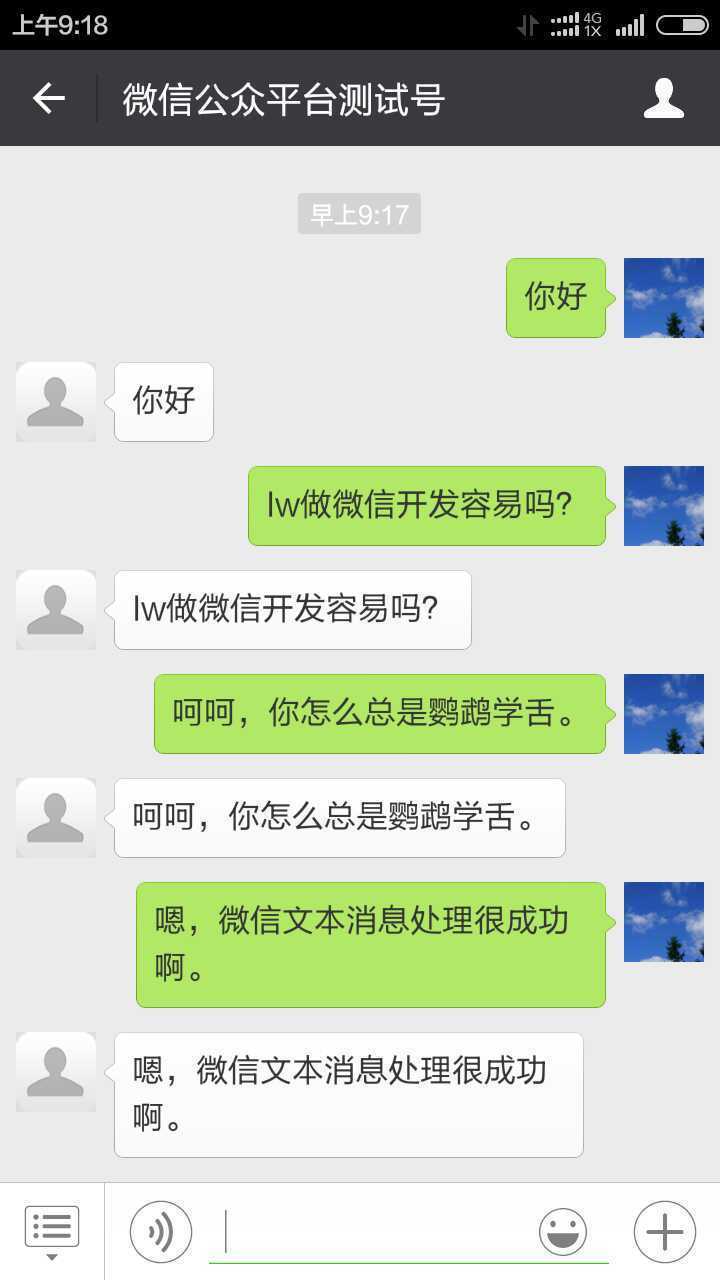
Task: Select the 早上9:17 timestamp label
Action: 359,213
